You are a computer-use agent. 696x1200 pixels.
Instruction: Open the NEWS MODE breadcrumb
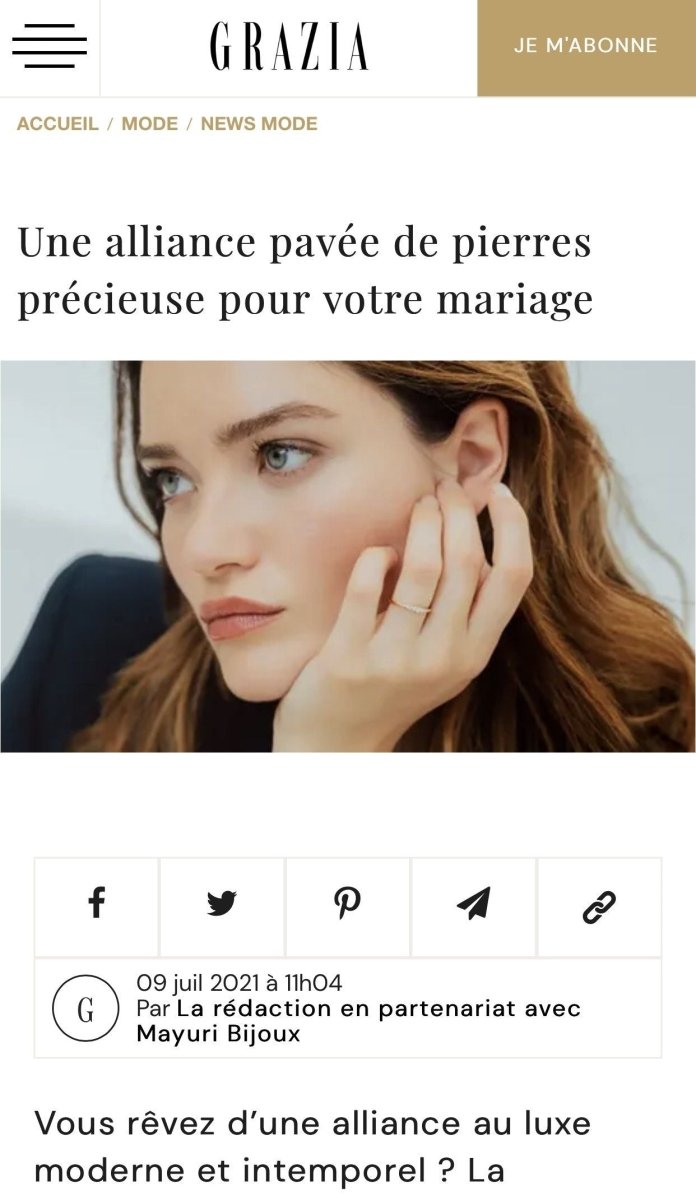[259, 124]
